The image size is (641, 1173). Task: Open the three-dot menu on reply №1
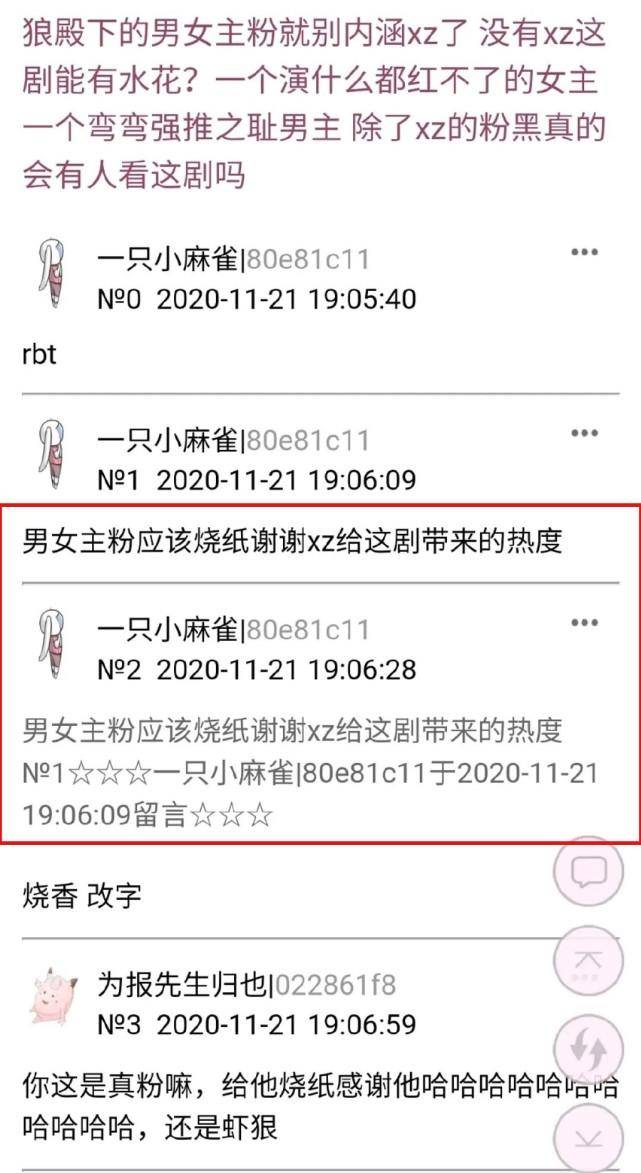(x=584, y=433)
